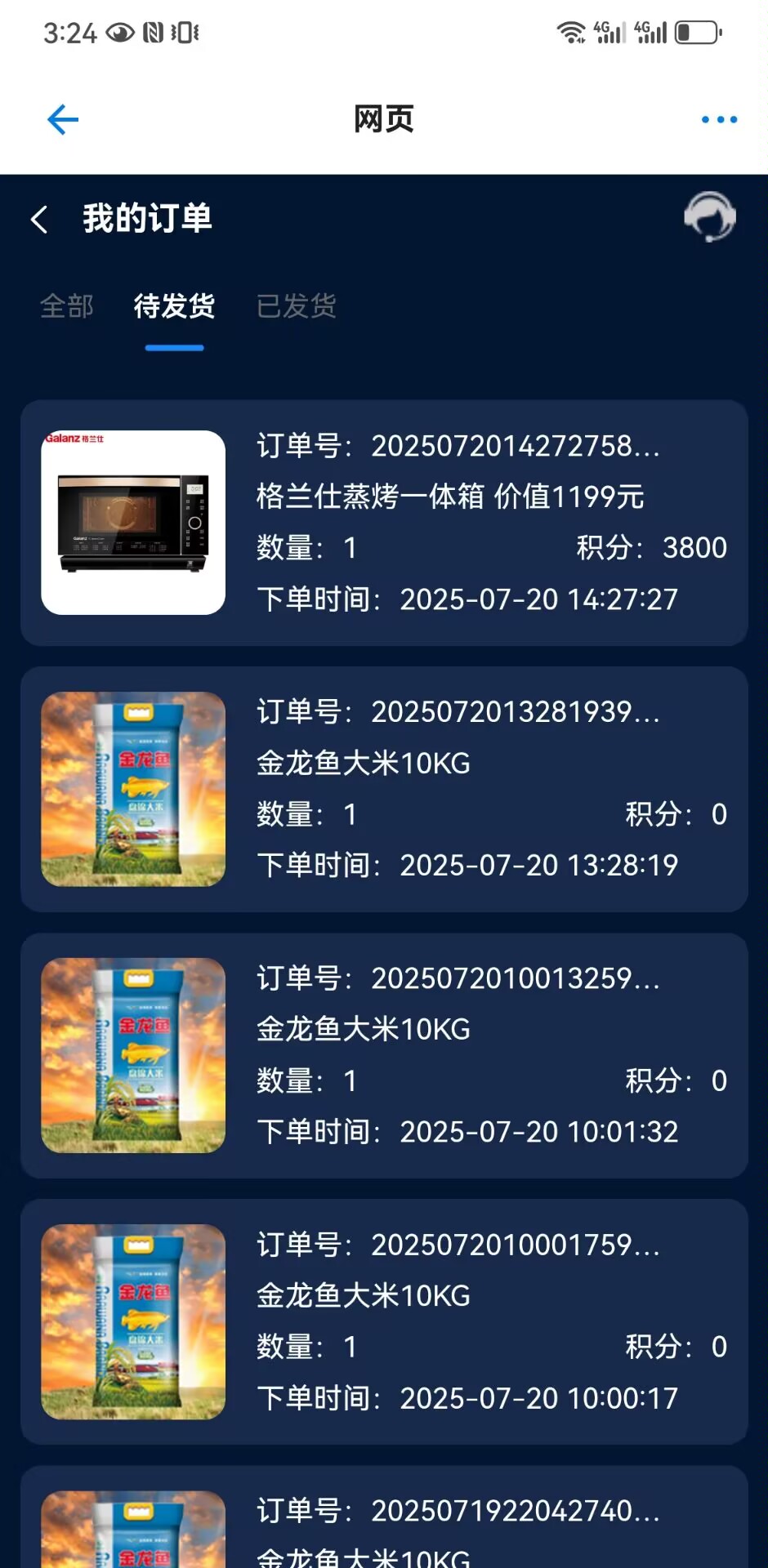Tap the blue back arrow at top left
This screenshot has width=768, height=1568.
62,119
